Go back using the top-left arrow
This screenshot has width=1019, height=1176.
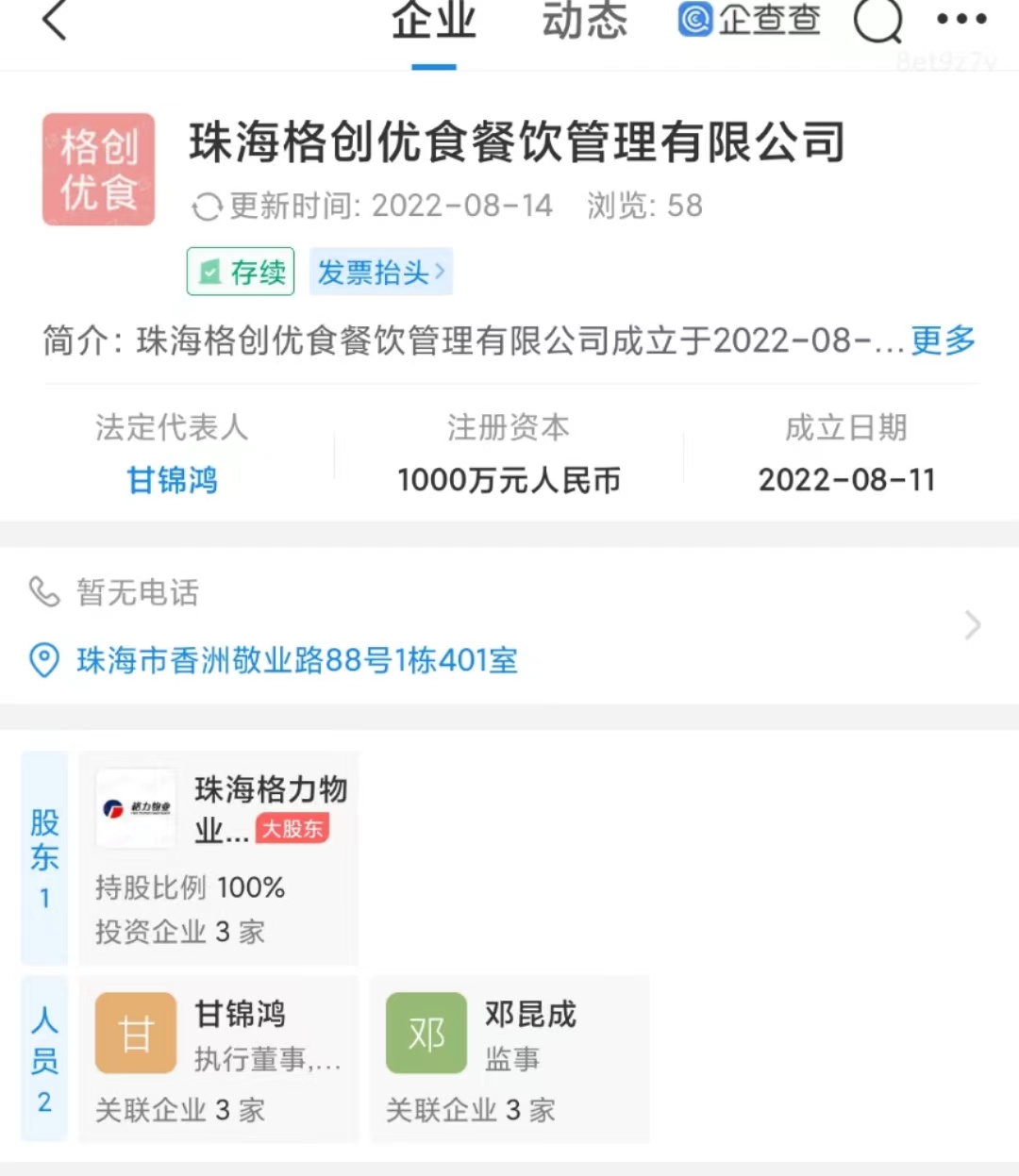coord(55,21)
